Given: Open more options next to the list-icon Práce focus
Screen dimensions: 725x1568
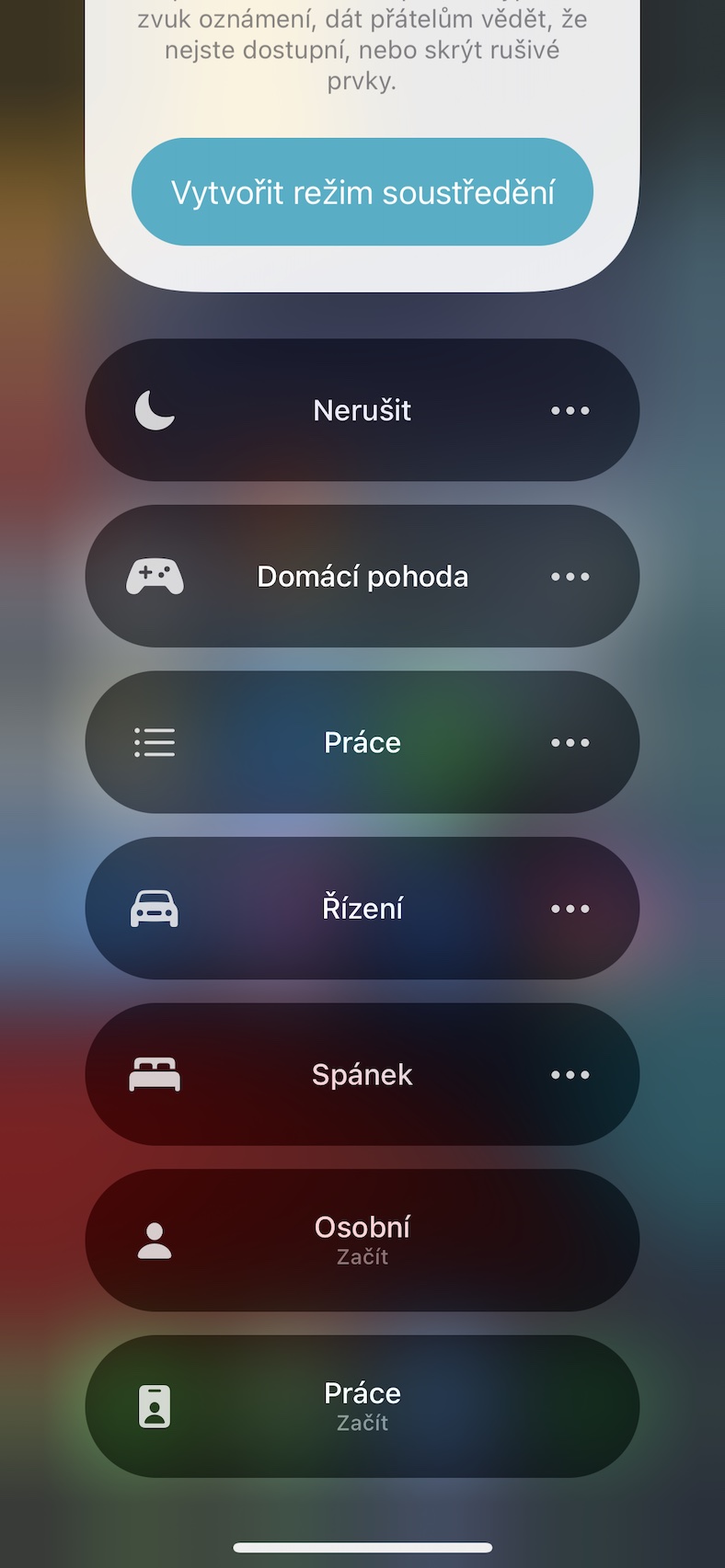Looking at the screenshot, I should [570, 742].
